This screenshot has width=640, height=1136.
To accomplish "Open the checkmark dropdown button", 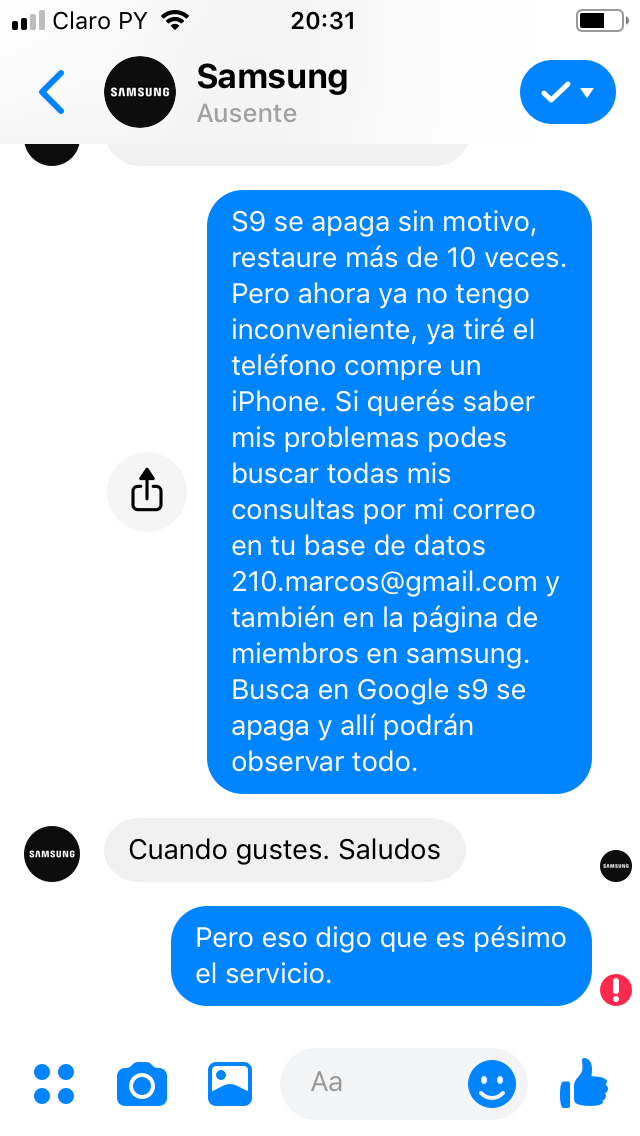I will [x=567, y=92].
